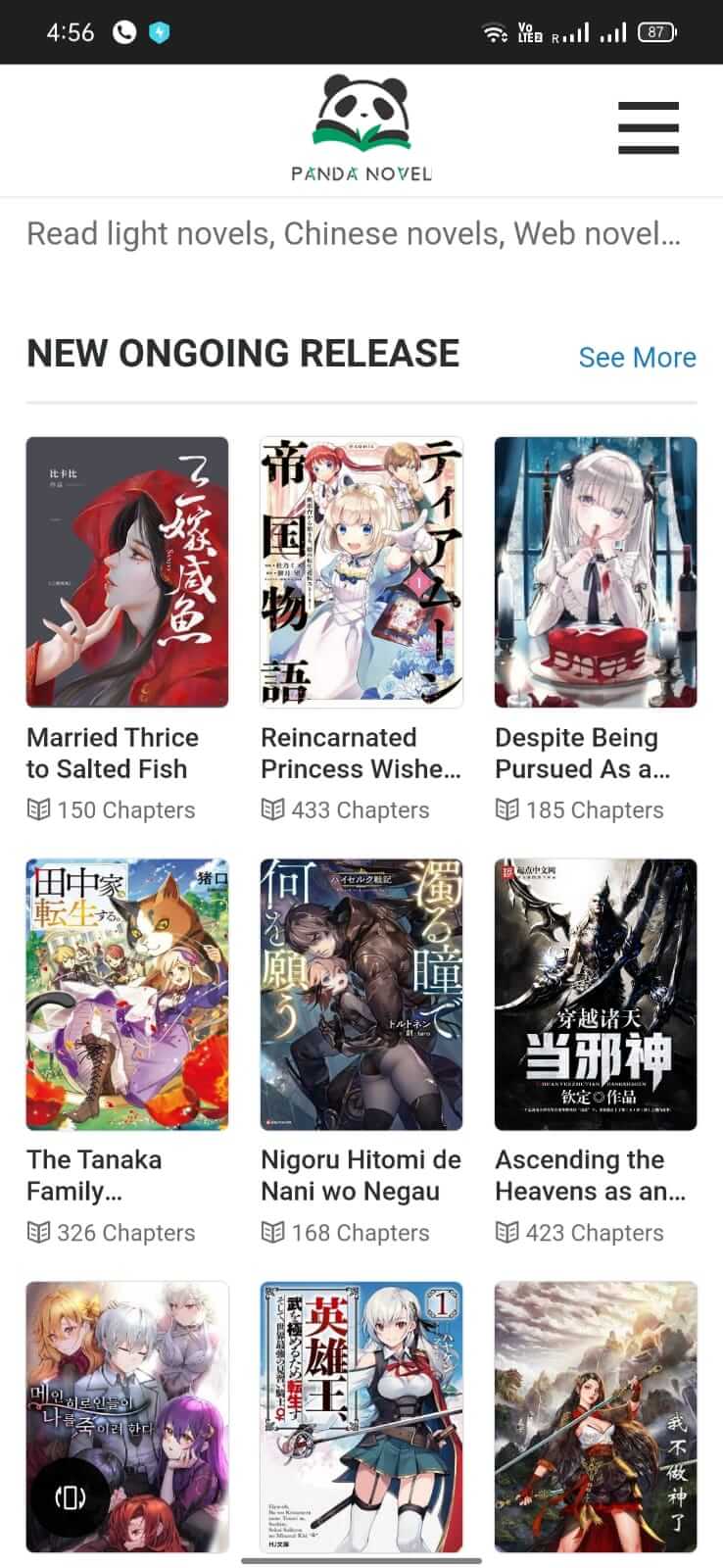The width and height of the screenshot is (723, 1568).
Task: Tap the book icon next to 326 Chapters
Action: pos(39,1233)
